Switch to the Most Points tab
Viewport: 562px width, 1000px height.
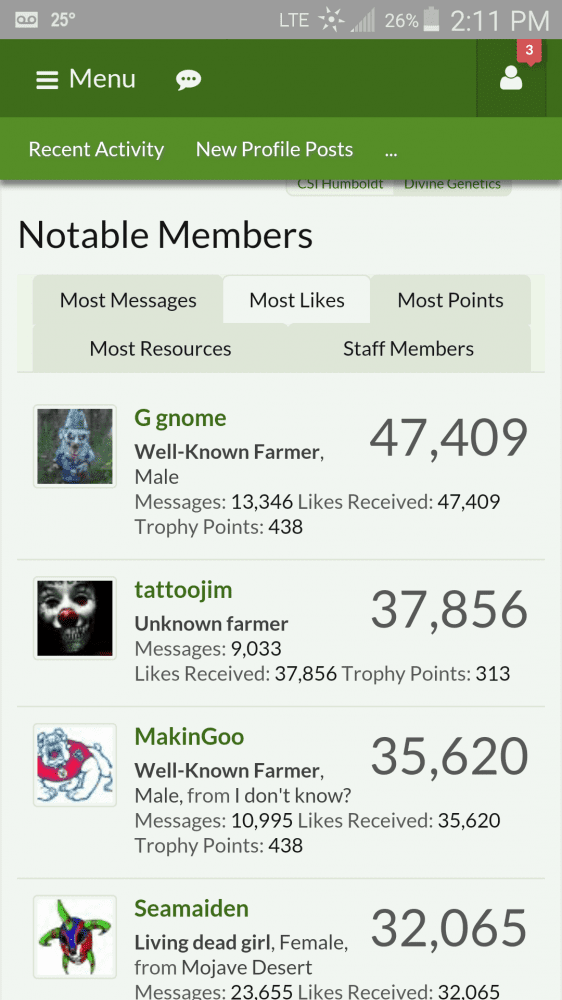(x=450, y=300)
